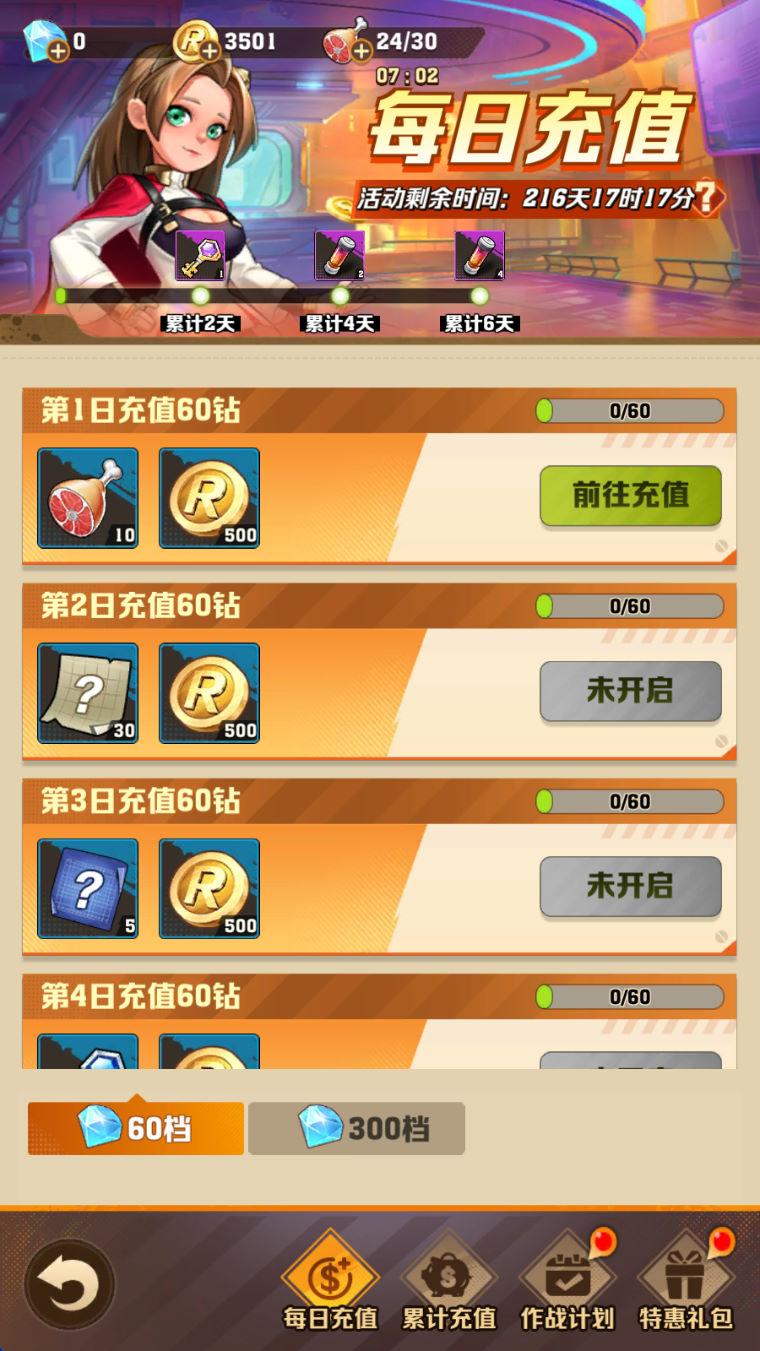View the 累计4天 reward item
Screen dimensions: 760x1351
click(340, 256)
